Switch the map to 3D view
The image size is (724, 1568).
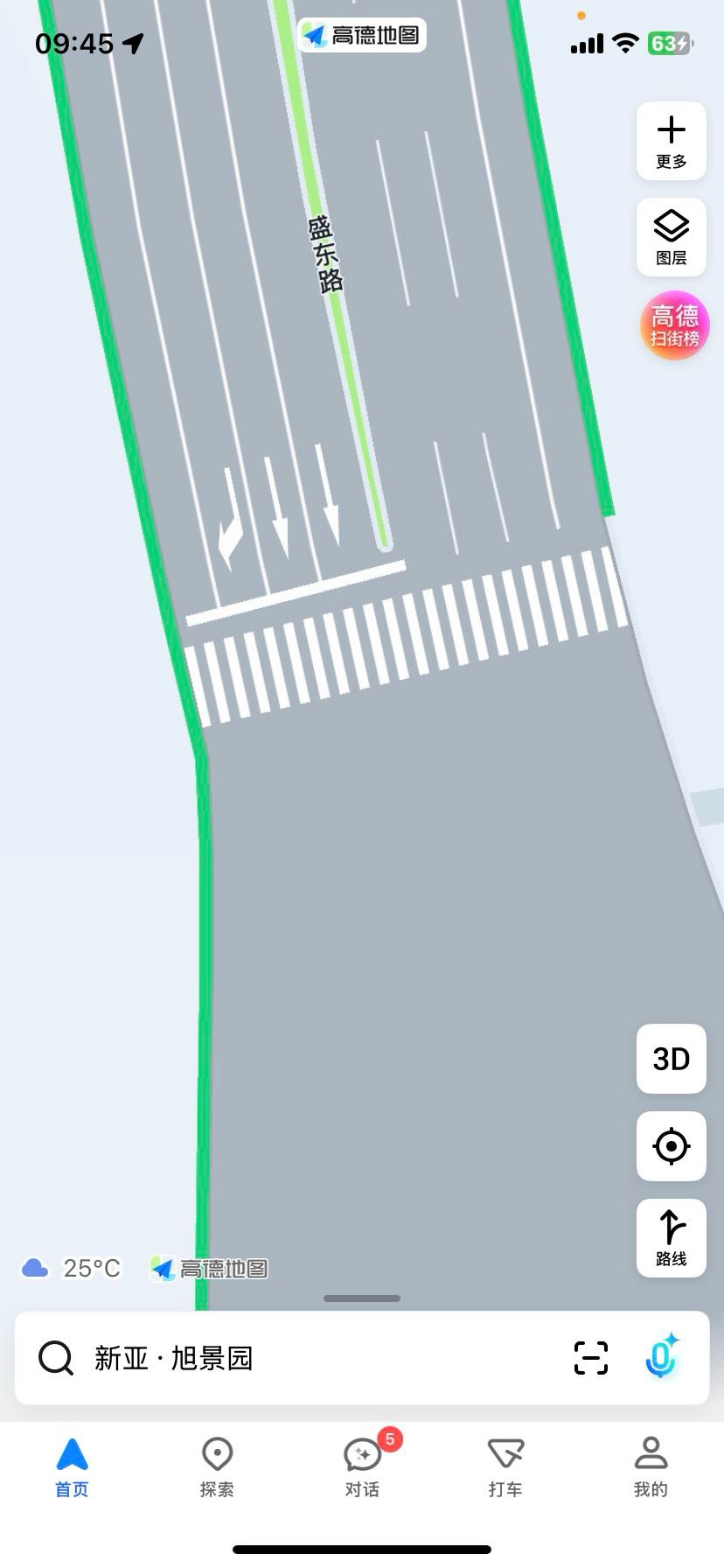[x=671, y=1059]
